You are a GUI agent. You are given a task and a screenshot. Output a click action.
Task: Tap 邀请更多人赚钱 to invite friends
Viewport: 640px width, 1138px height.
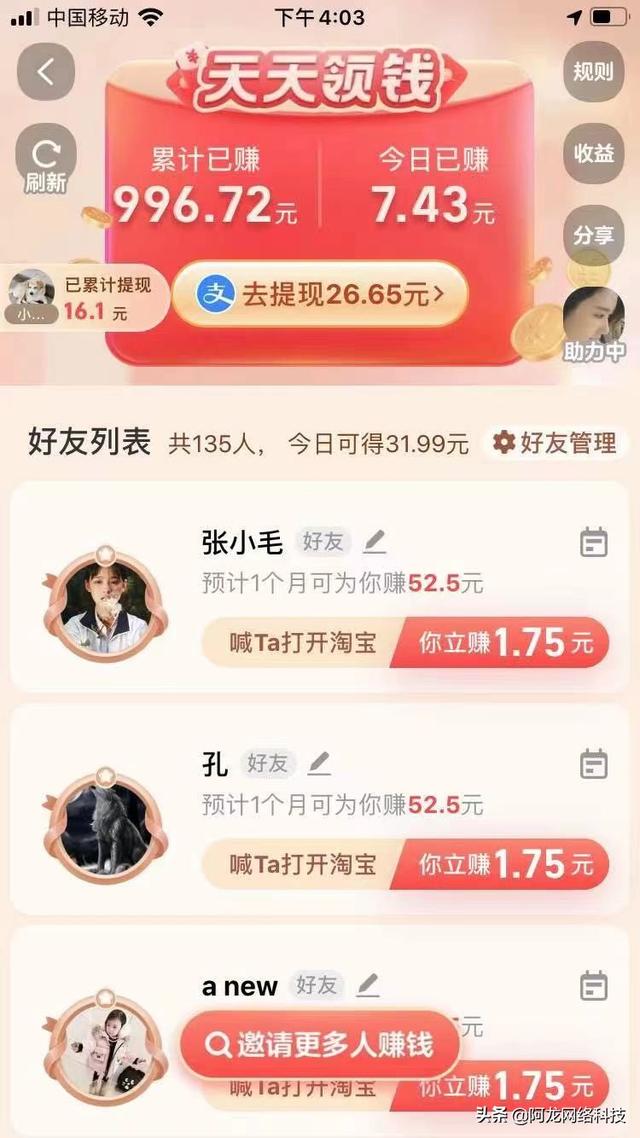click(319, 1046)
